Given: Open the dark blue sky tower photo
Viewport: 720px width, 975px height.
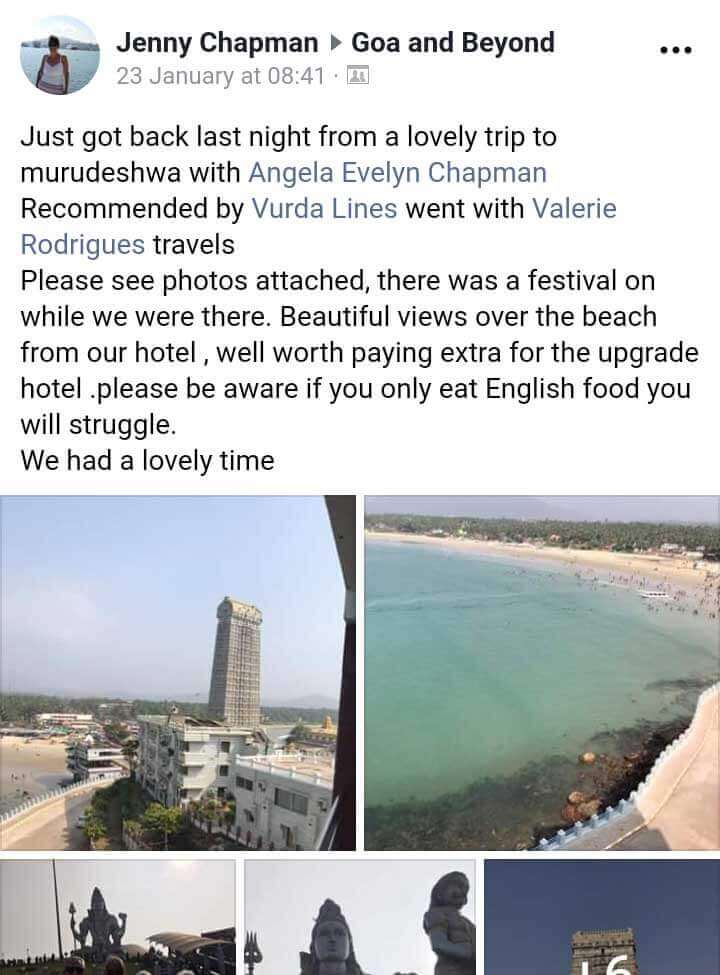Looking at the screenshot, I should [x=601, y=917].
